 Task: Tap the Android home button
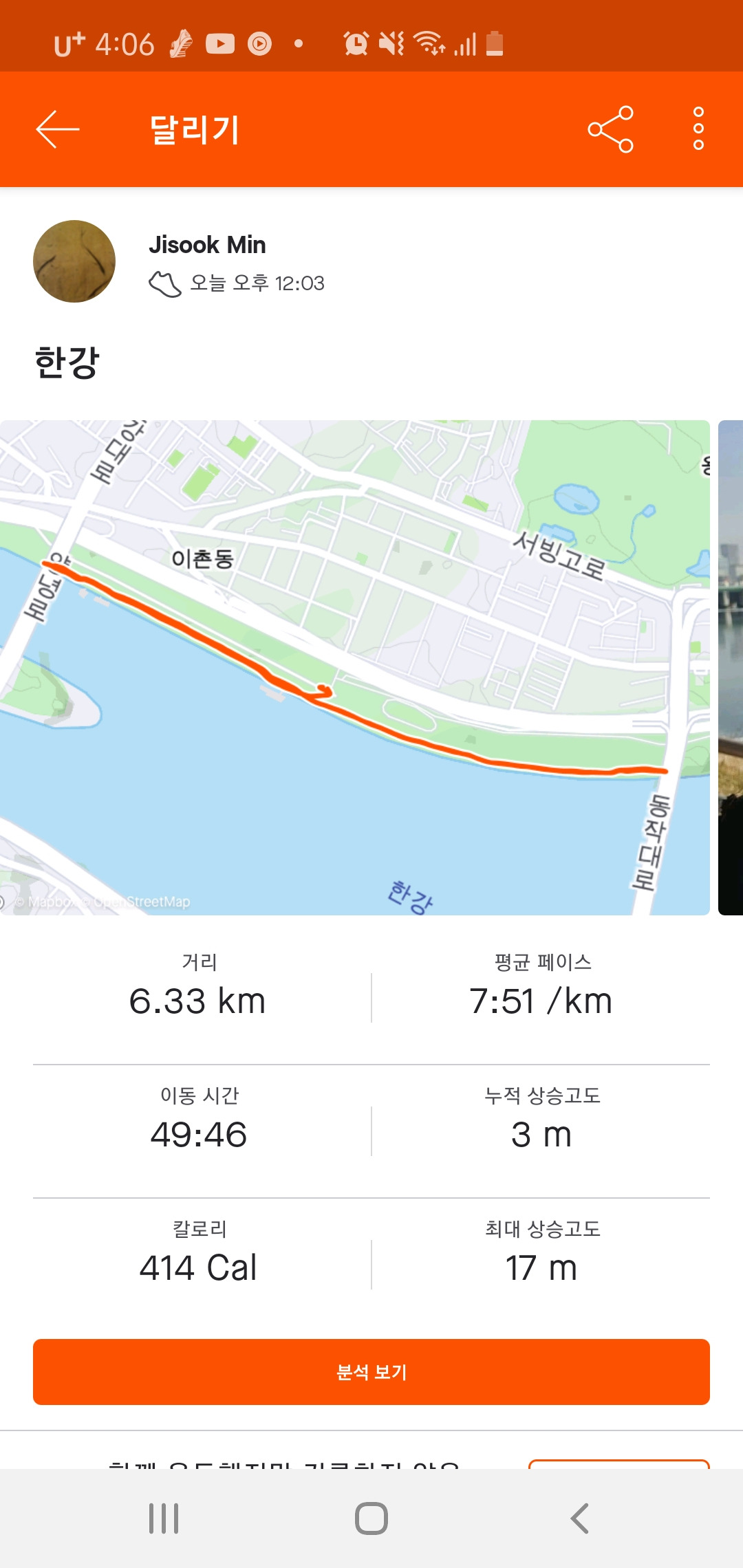pos(371,1520)
